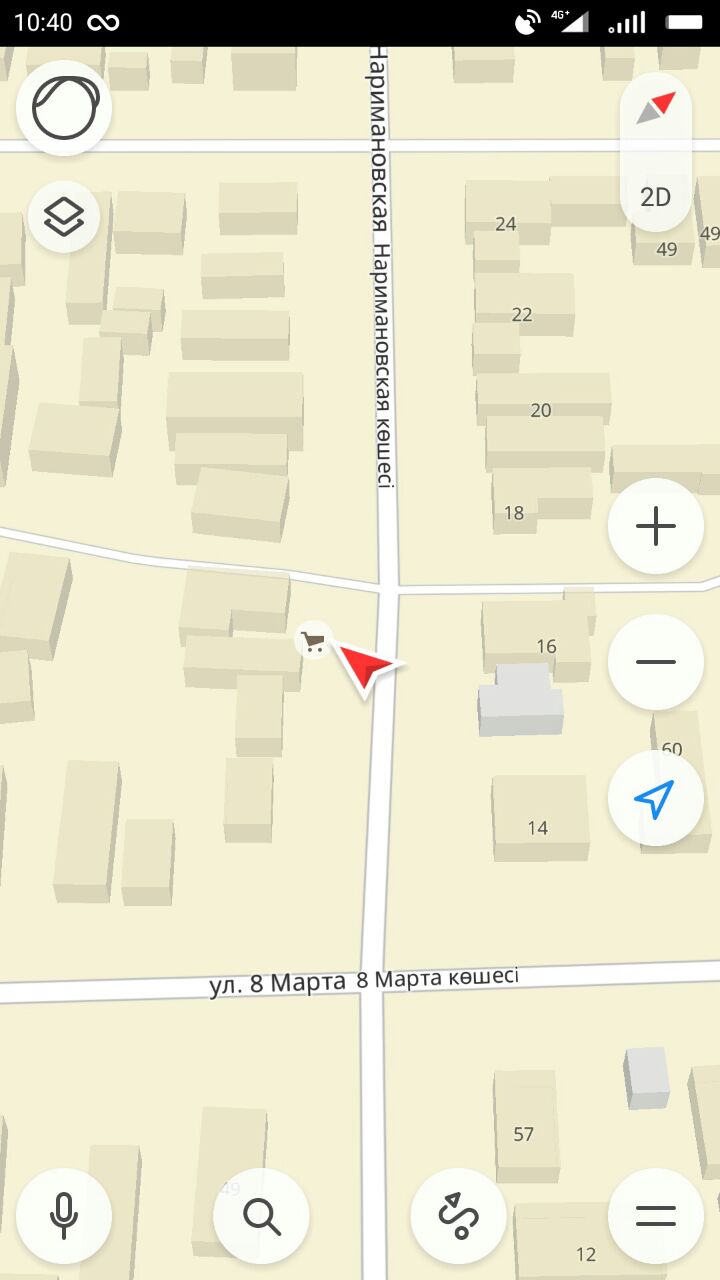Screen dimensions: 720x1280
Task: Zoom out with the minus button
Action: [656, 662]
